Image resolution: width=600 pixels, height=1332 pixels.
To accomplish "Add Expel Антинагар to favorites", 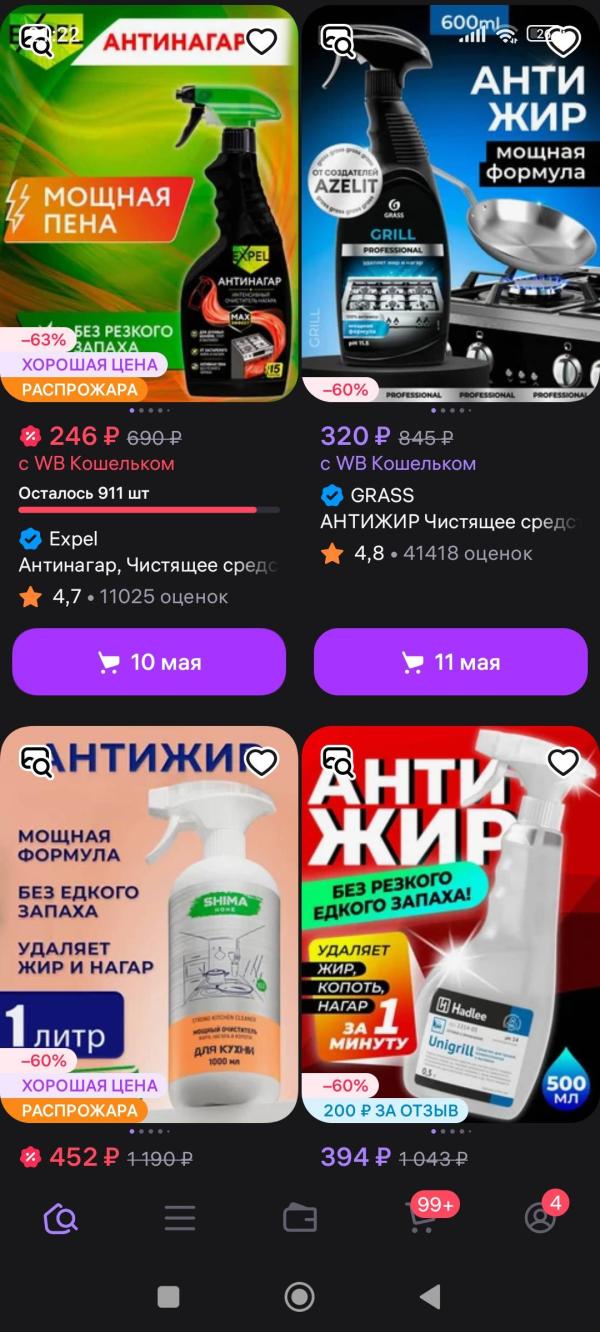I will [261, 41].
